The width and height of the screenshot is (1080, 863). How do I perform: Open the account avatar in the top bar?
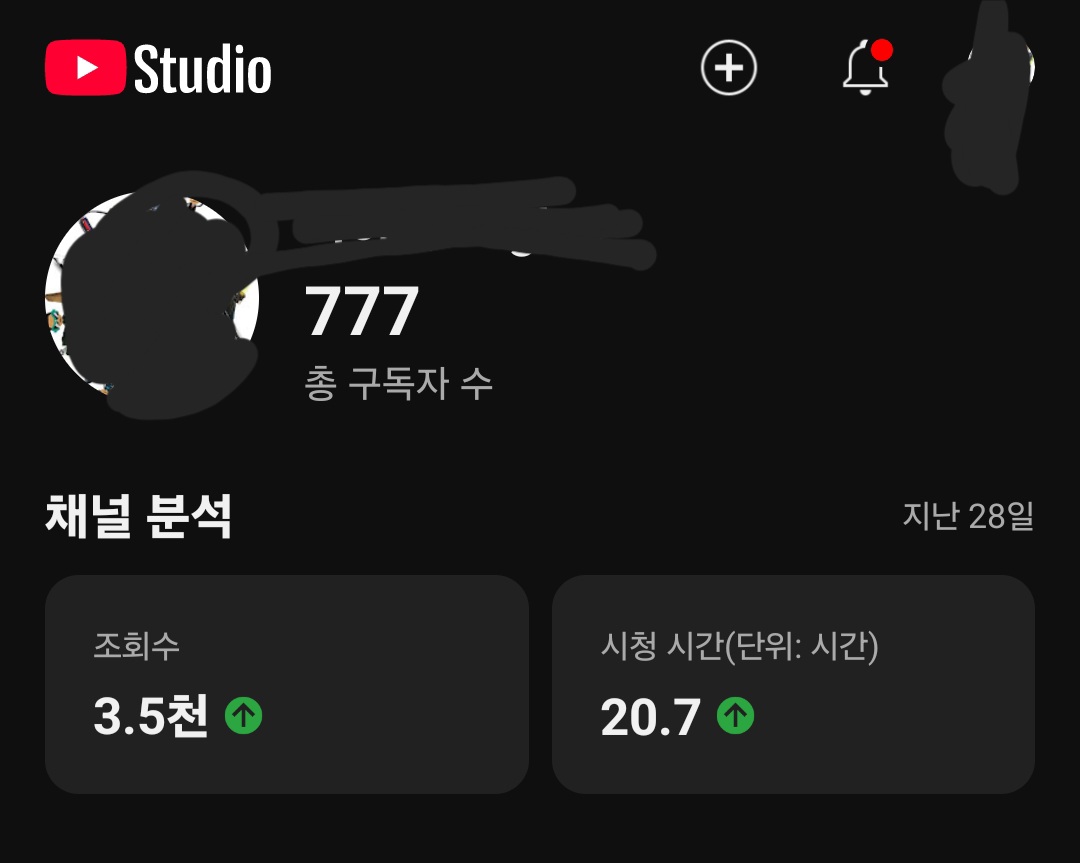pyautogui.click(x=1001, y=70)
